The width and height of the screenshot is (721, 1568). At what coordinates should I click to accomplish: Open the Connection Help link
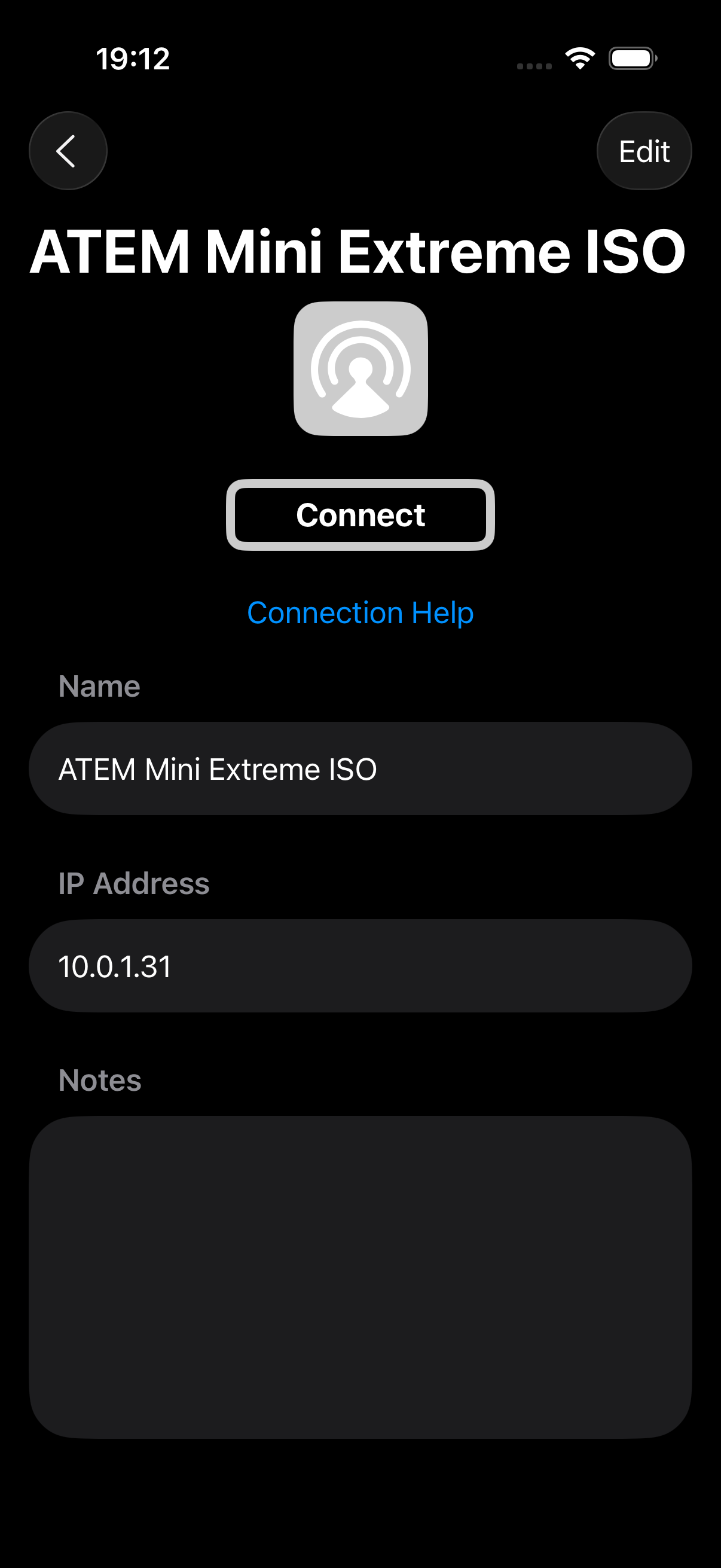(x=360, y=612)
